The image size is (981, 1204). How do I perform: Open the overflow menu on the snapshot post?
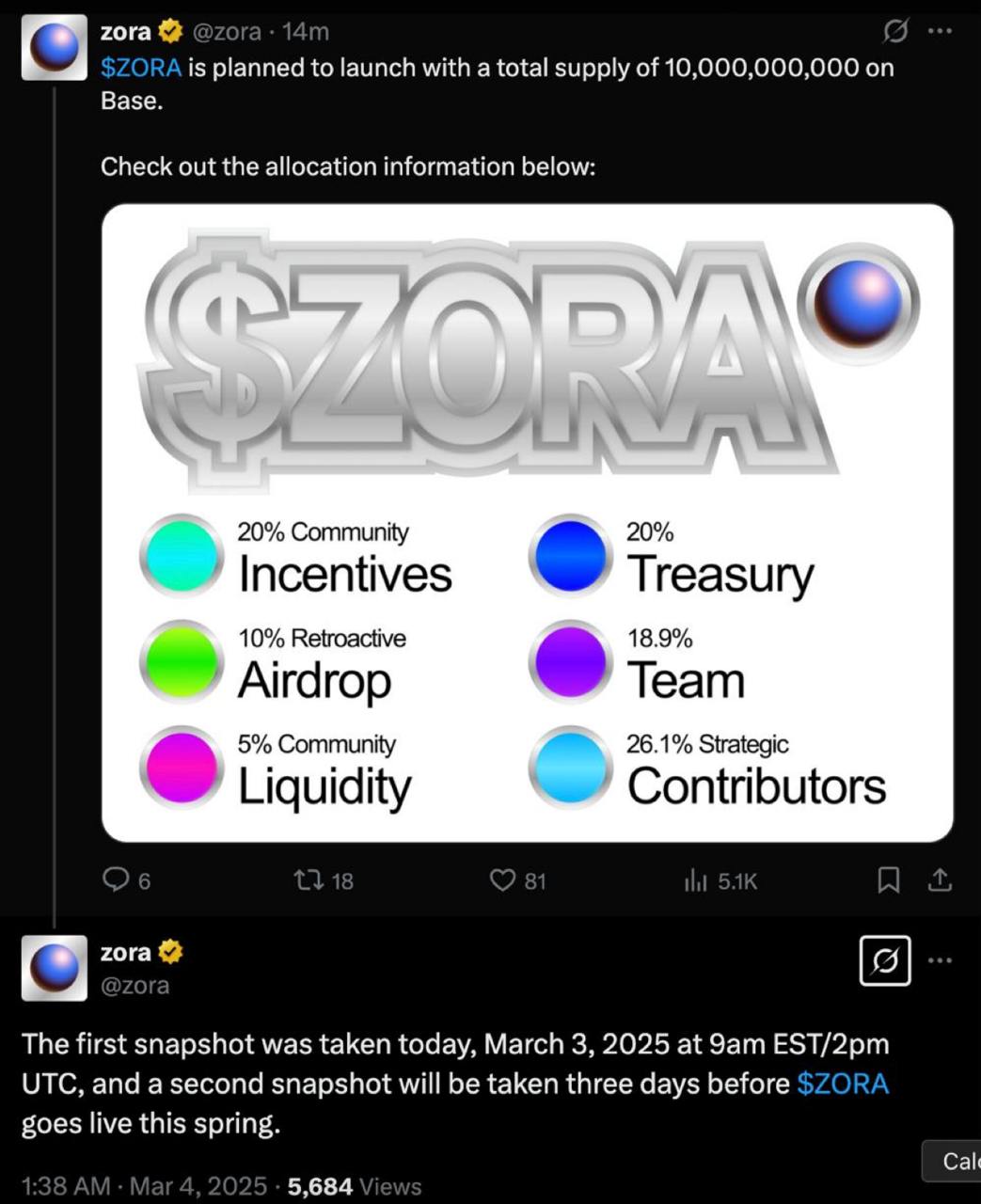click(x=940, y=960)
